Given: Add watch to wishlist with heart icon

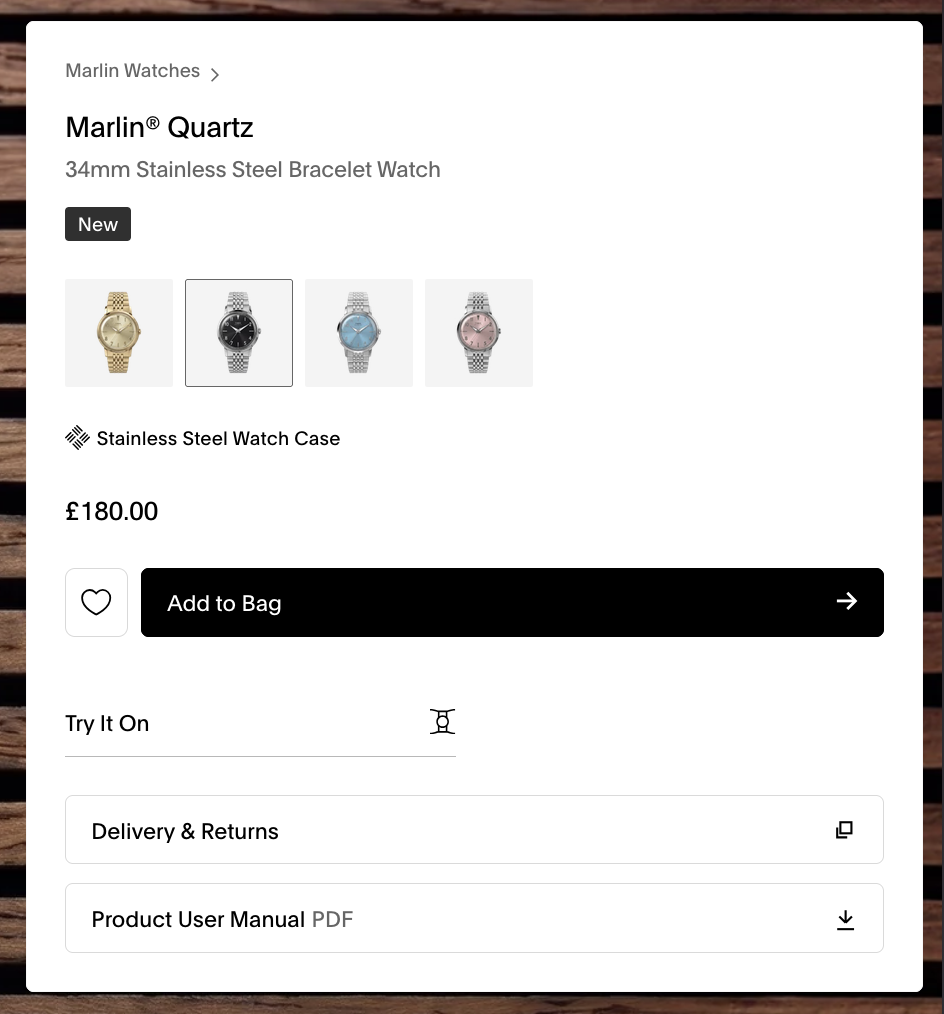Looking at the screenshot, I should point(96,603).
